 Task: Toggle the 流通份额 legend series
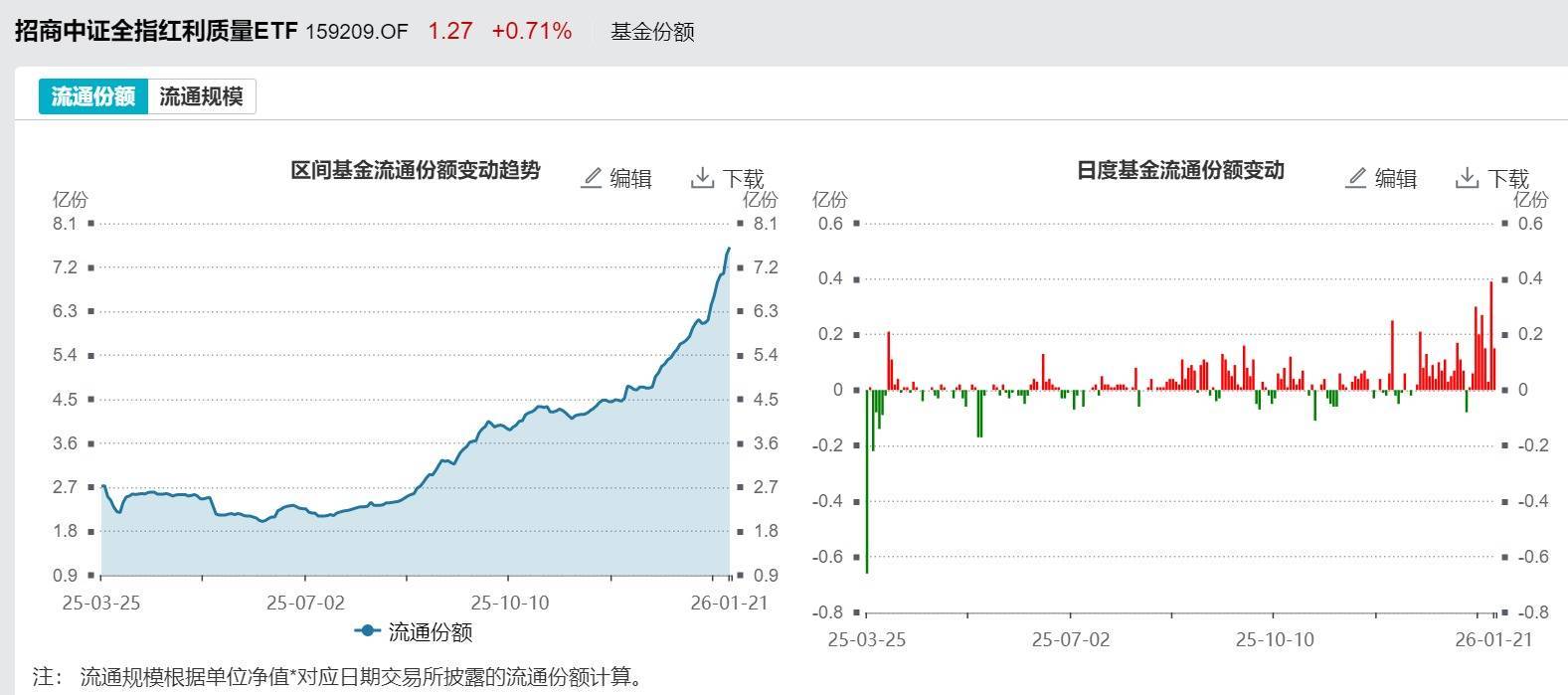pos(414,631)
